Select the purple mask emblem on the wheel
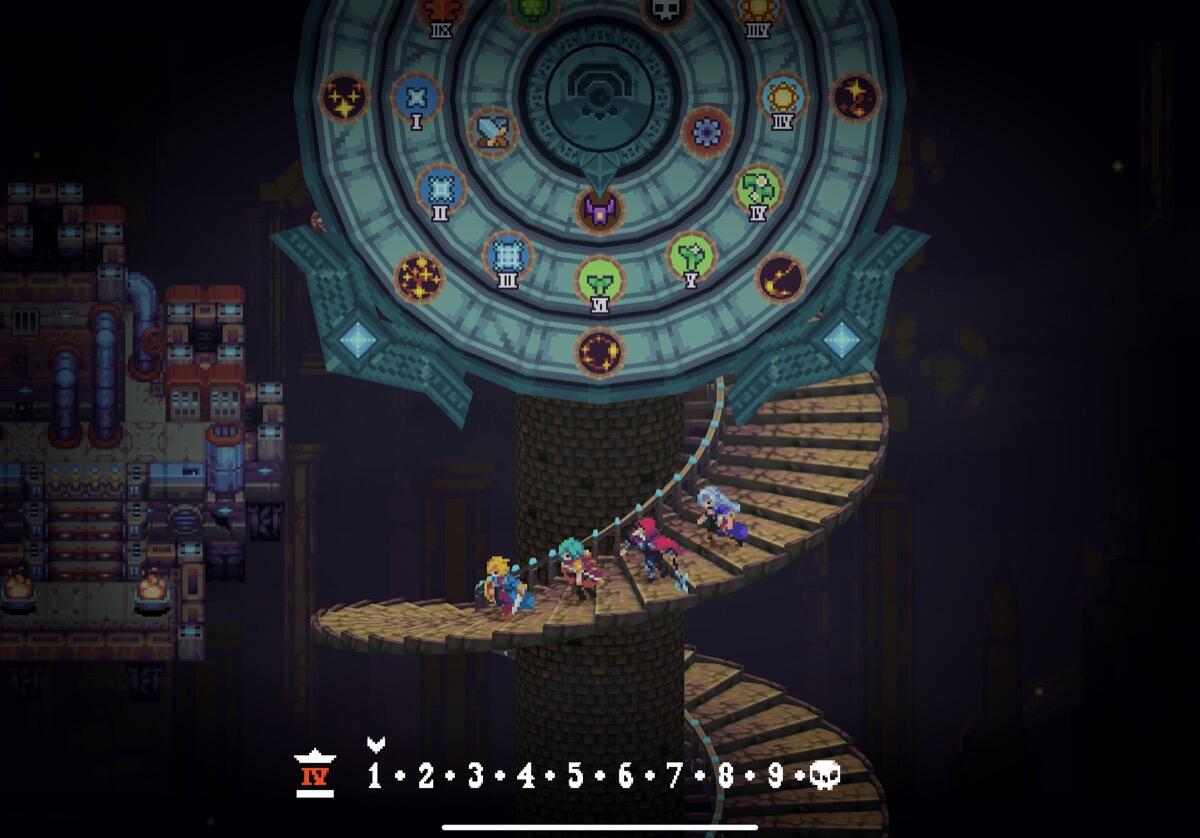Image resolution: width=1200 pixels, height=838 pixels. pos(600,211)
